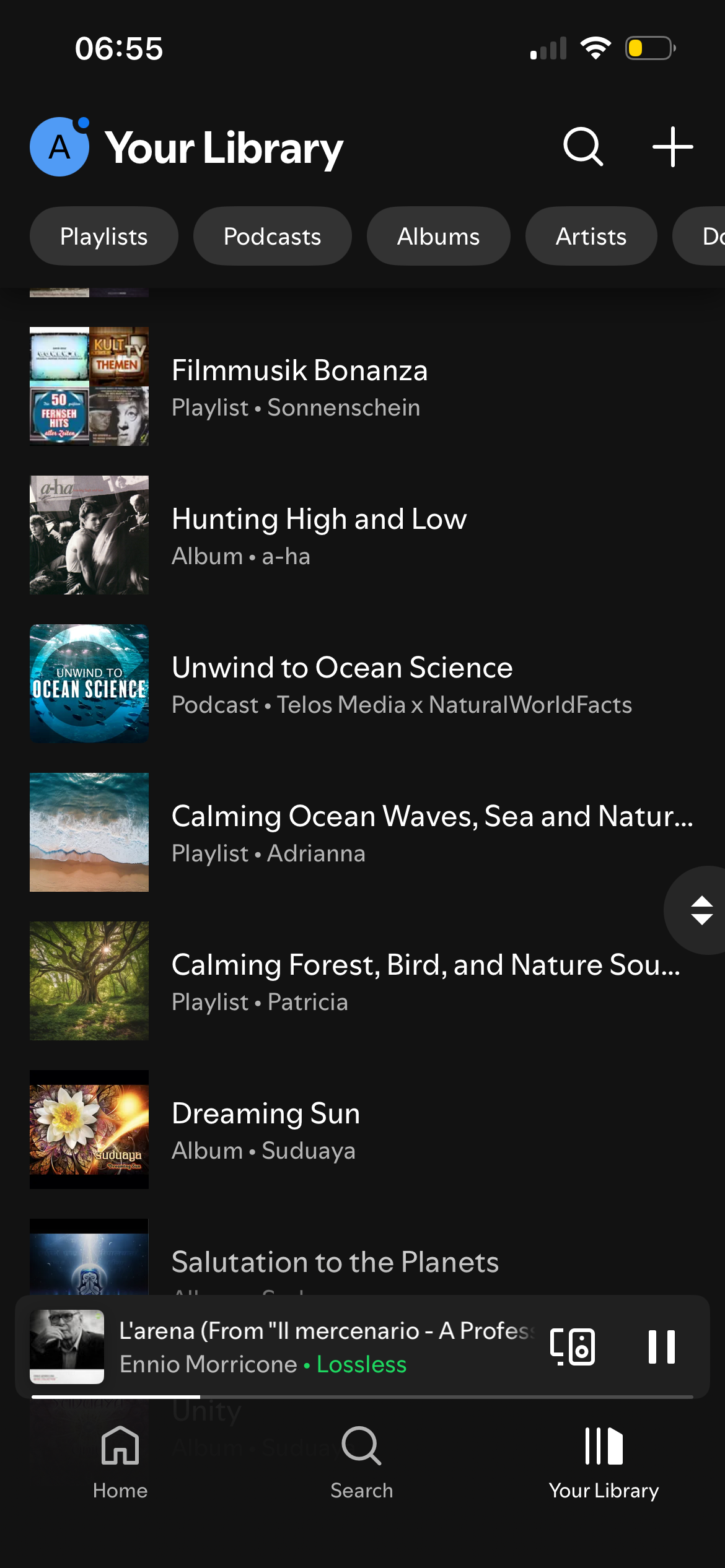Search within Your Library
The height and width of the screenshot is (1568, 725).
[x=582, y=147]
